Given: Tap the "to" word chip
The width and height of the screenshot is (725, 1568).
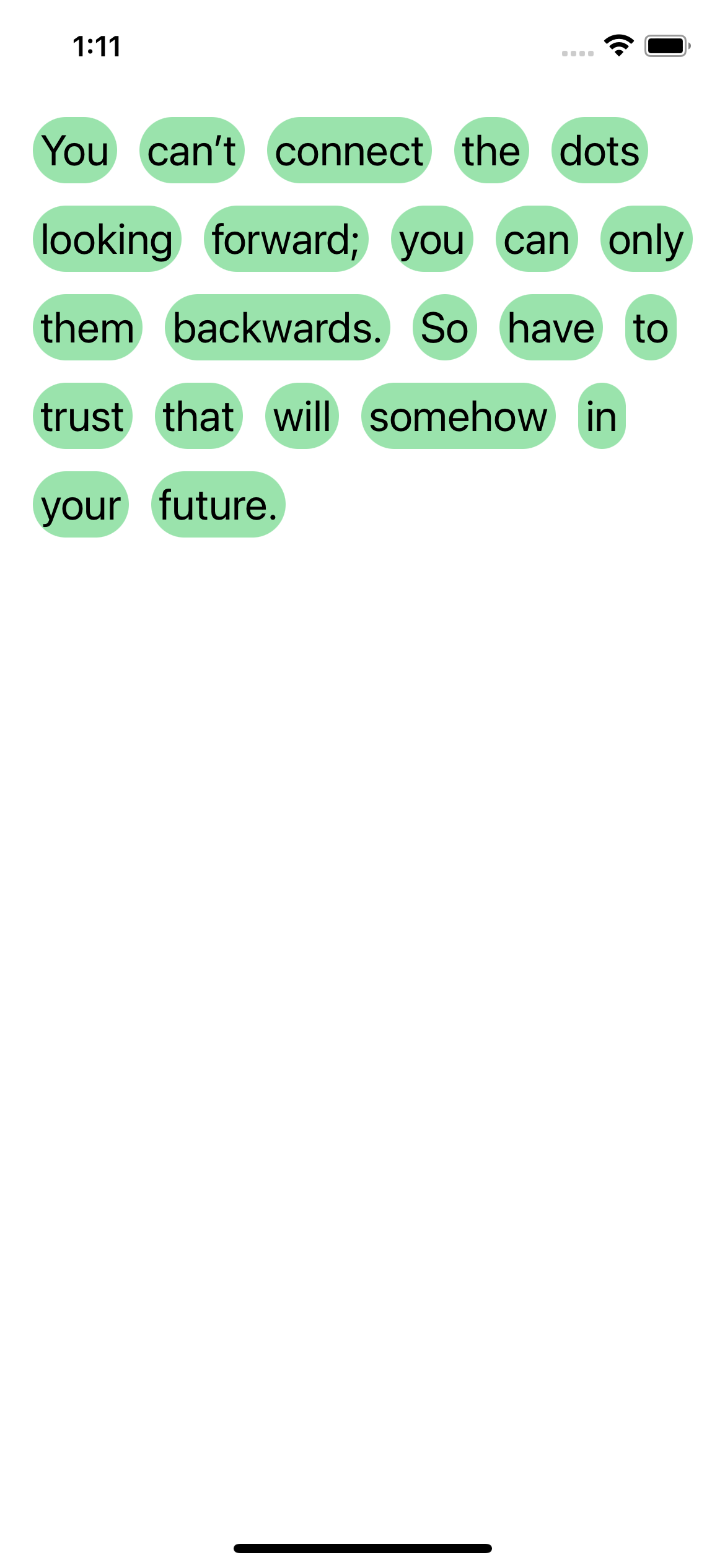Looking at the screenshot, I should point(651,328).
